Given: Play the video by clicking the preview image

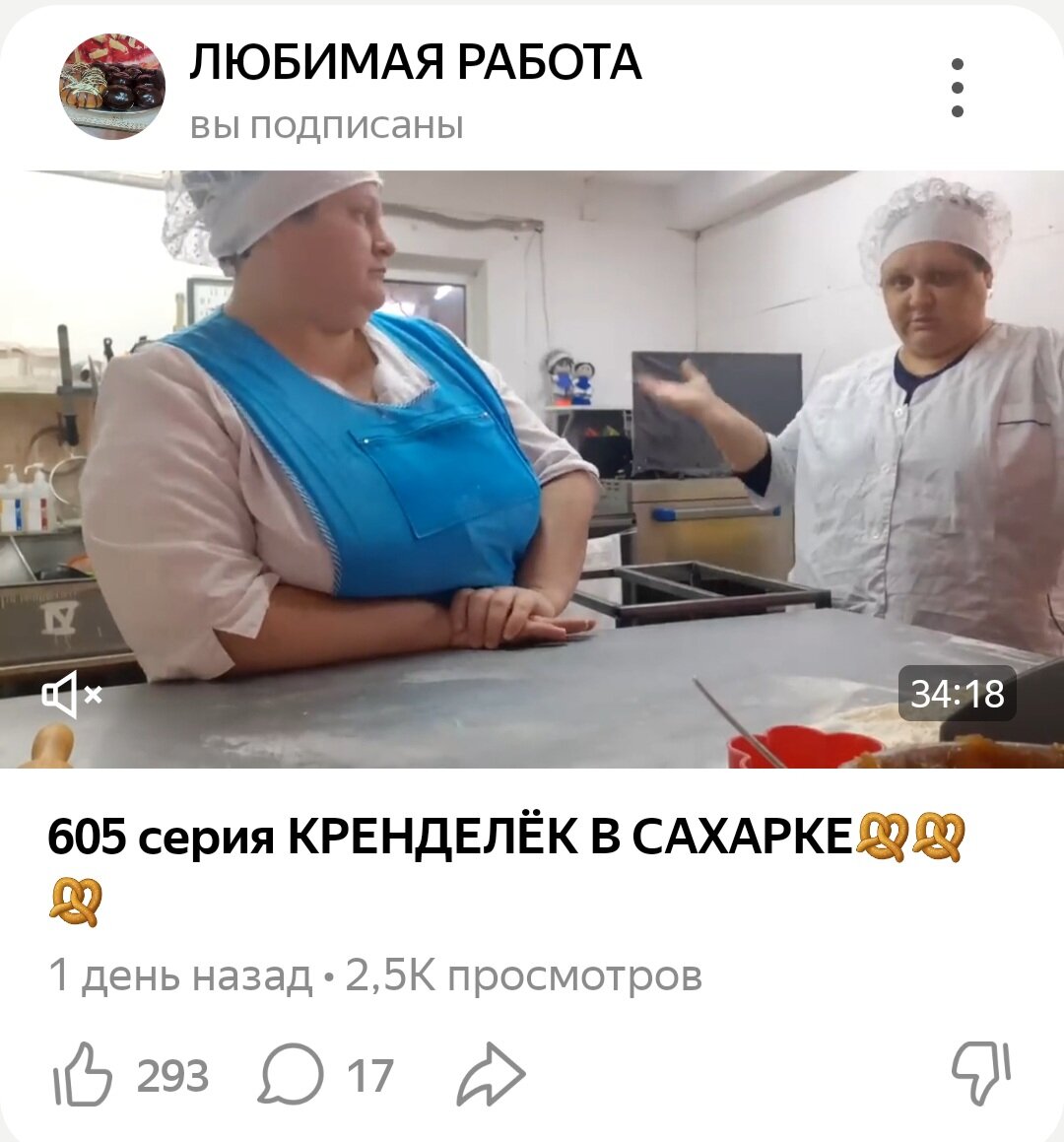Looking at the screenshot, I should [532, 463].
